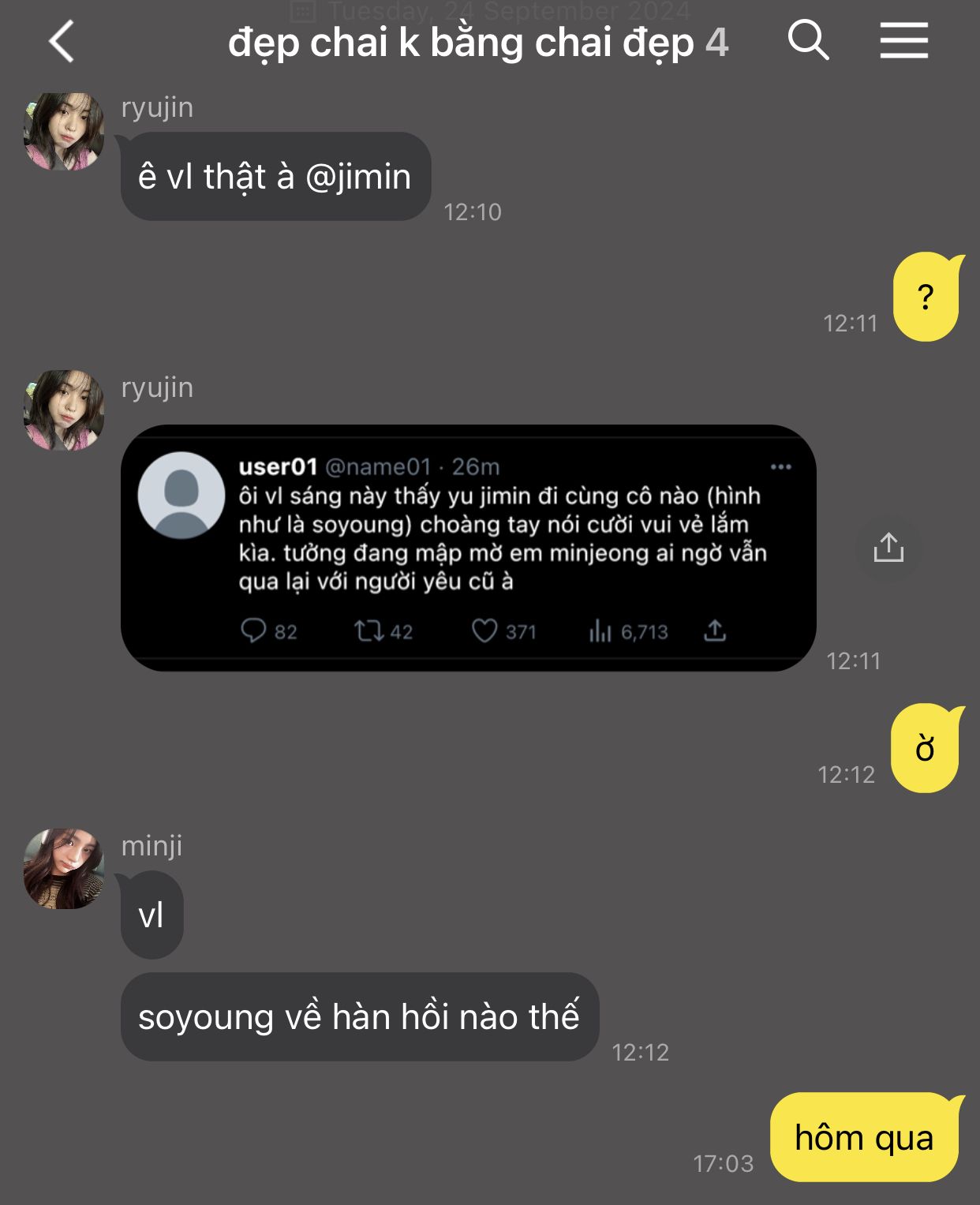The width and height of the screenshot is (980, 1205).
Task: Open the chat room side menu
Action: pyautogui.click(x=903, y=39)
